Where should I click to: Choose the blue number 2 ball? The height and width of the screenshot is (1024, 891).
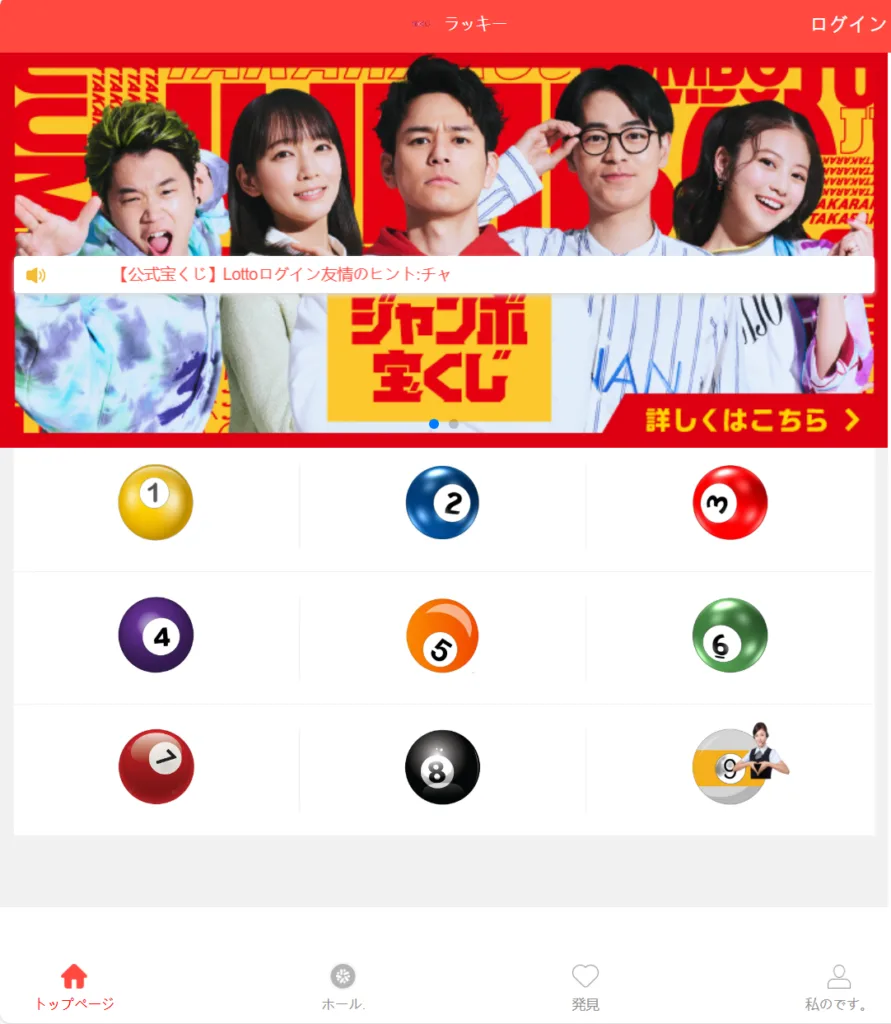pyautogui.click(x=442, y=502)
